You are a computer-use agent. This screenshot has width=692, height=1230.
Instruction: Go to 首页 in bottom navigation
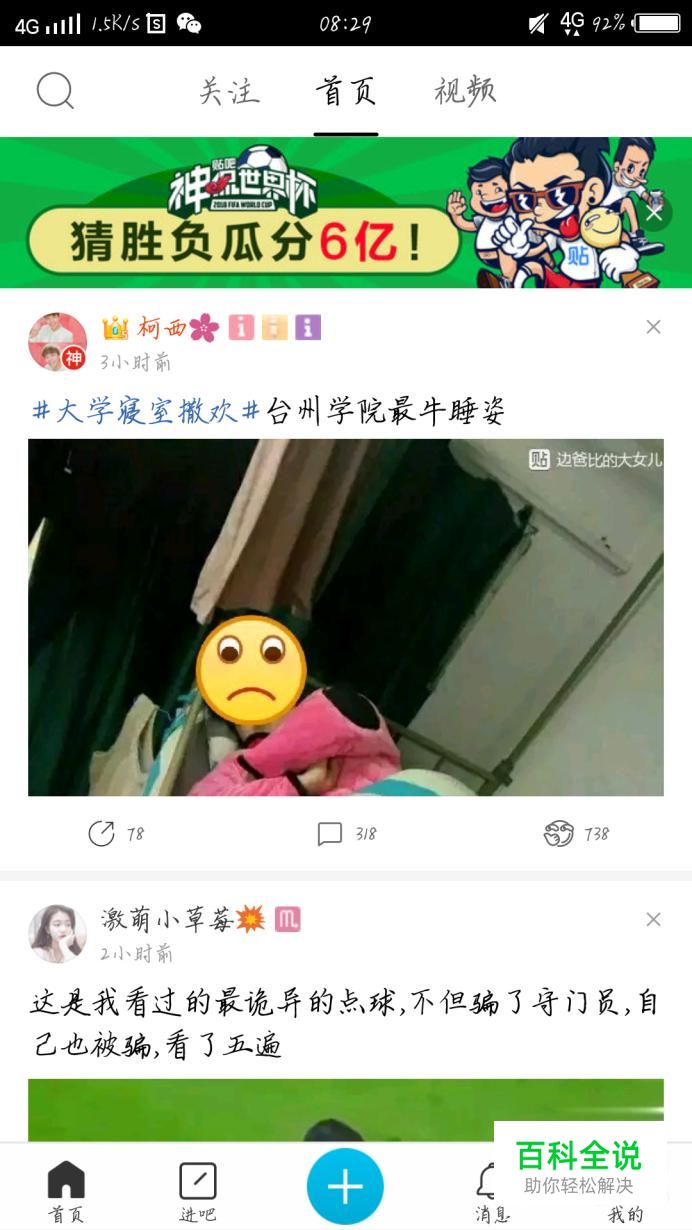point(66,1192)
